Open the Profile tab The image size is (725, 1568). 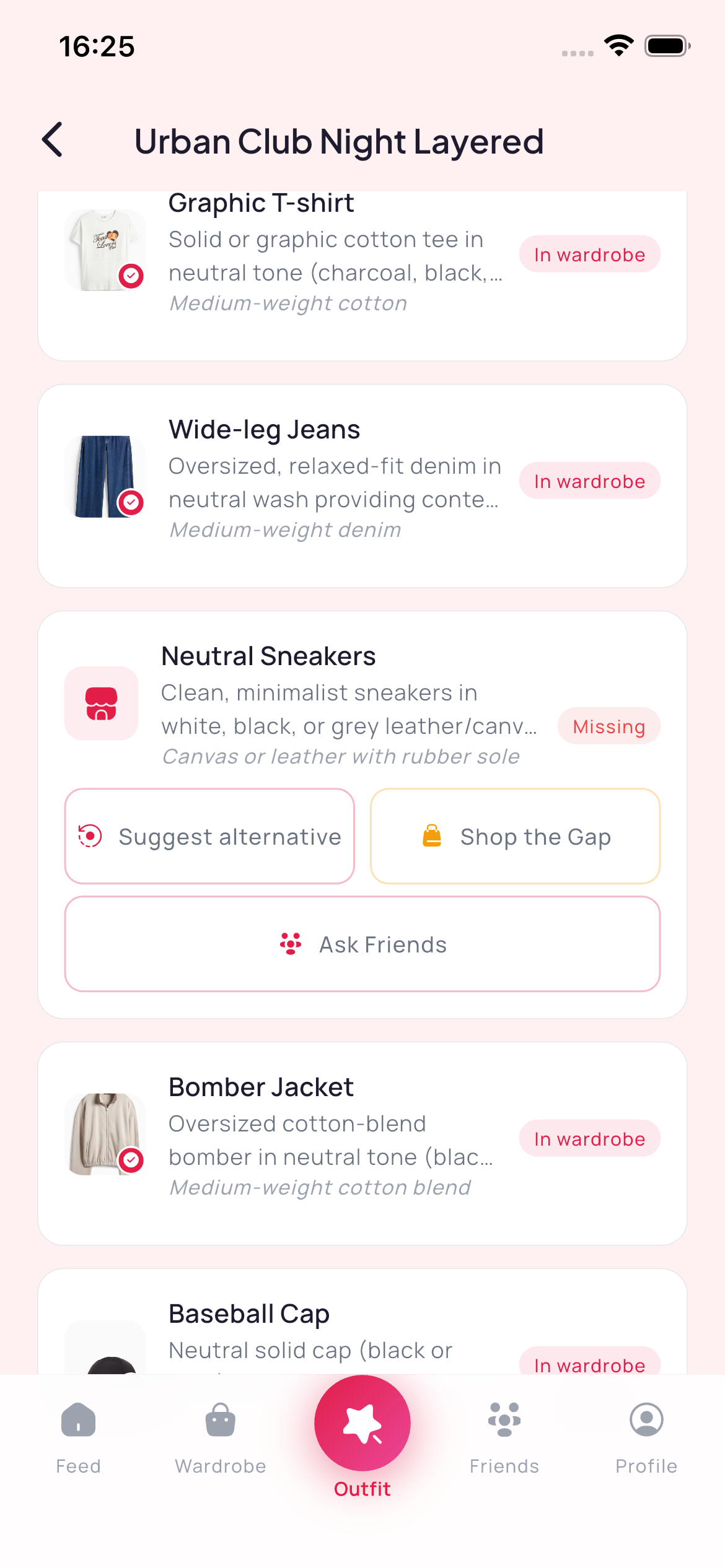point(646,1438)
